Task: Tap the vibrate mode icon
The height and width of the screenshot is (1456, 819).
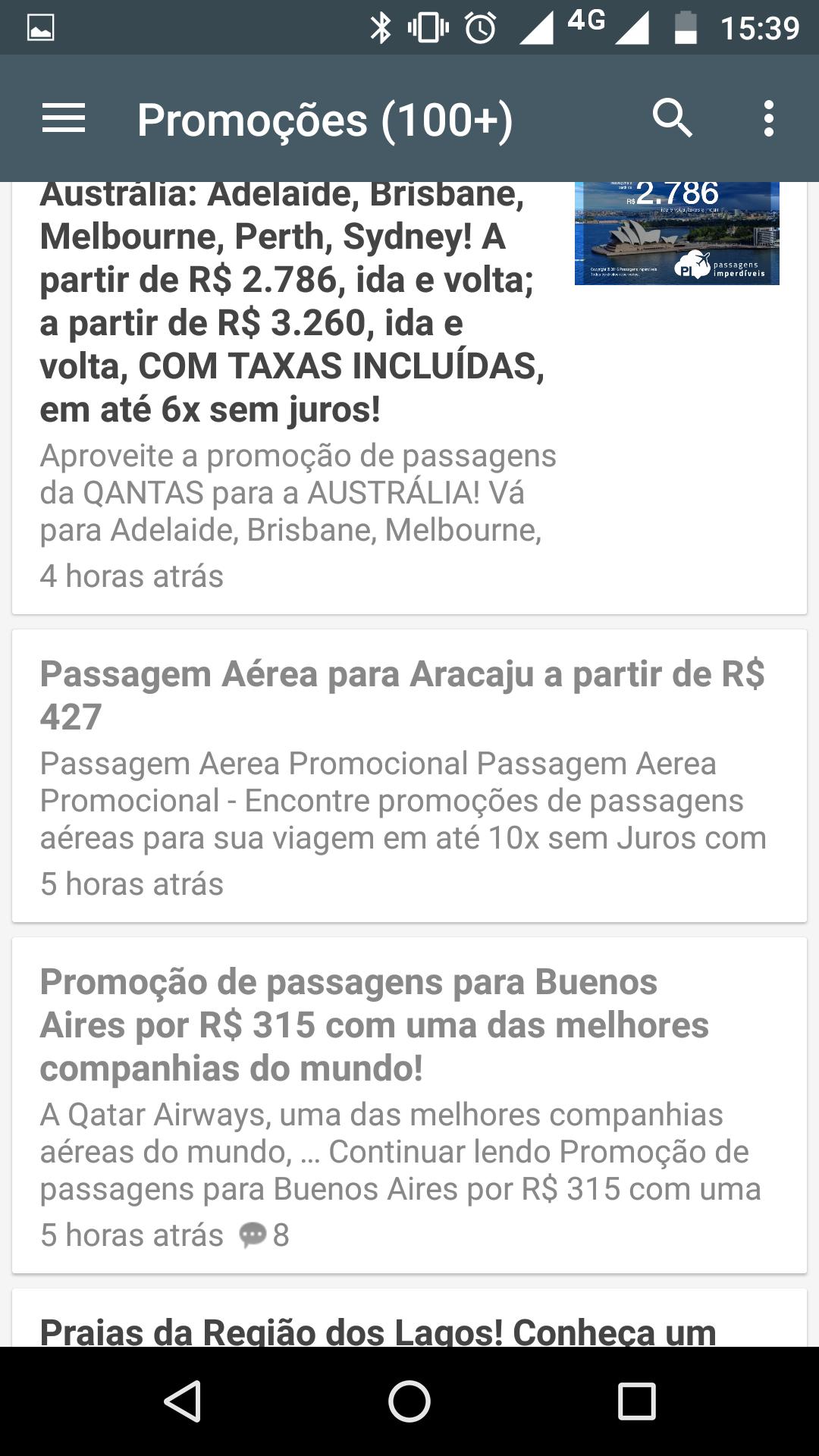Action: click(422, 25)
